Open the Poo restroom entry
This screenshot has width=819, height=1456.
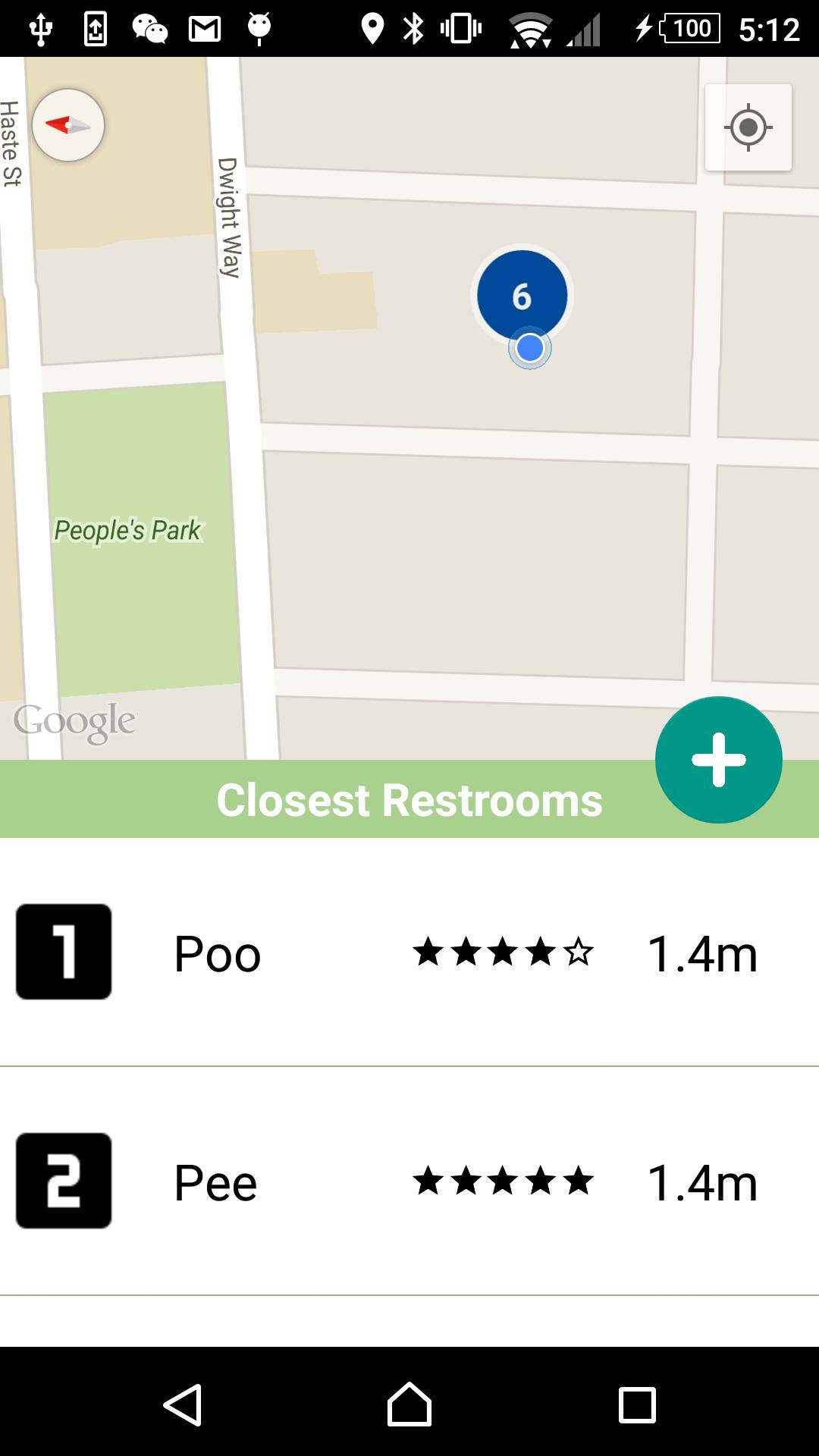409,952
